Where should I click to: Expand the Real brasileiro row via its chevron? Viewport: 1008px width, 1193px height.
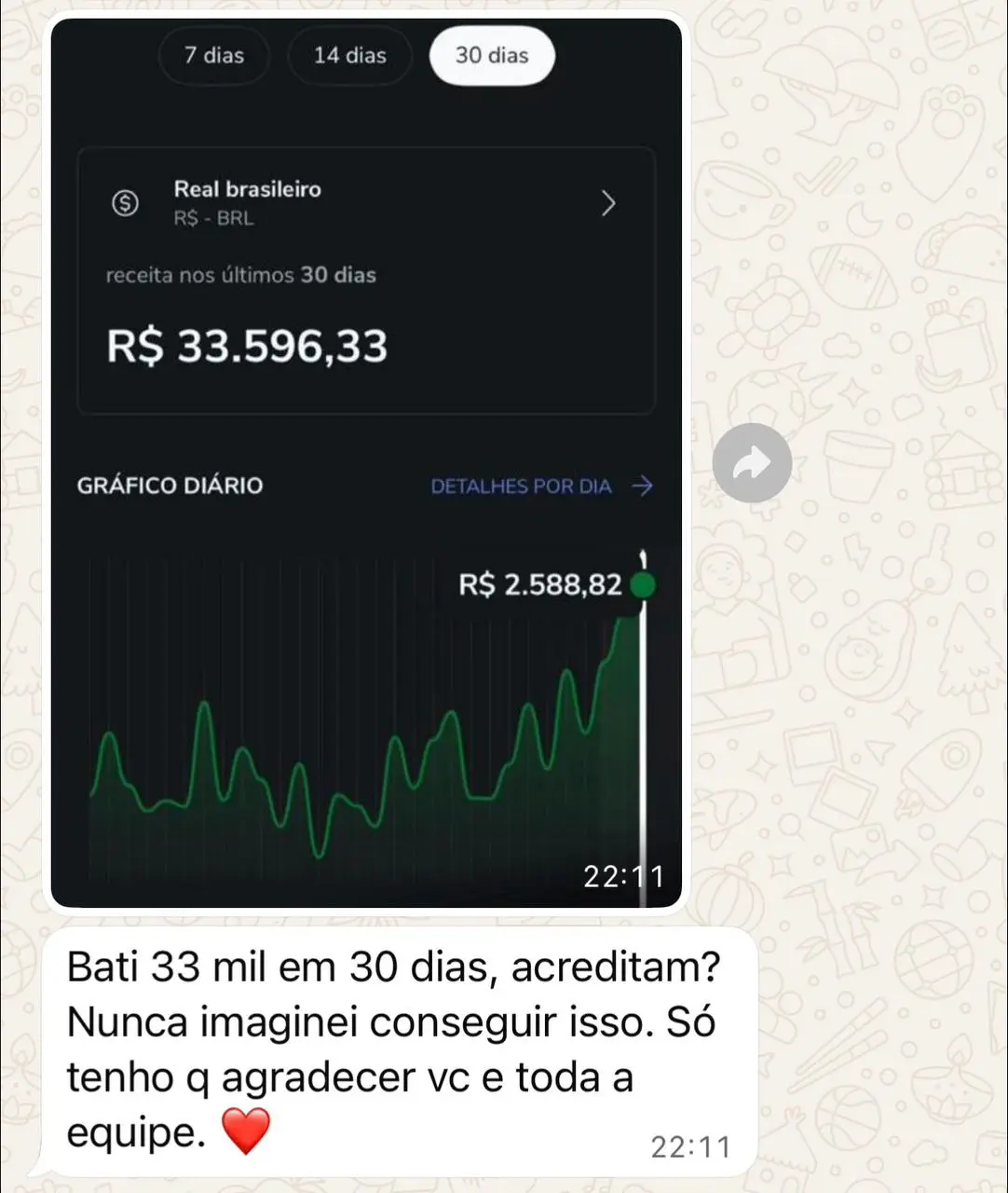(x=609, y=203)
